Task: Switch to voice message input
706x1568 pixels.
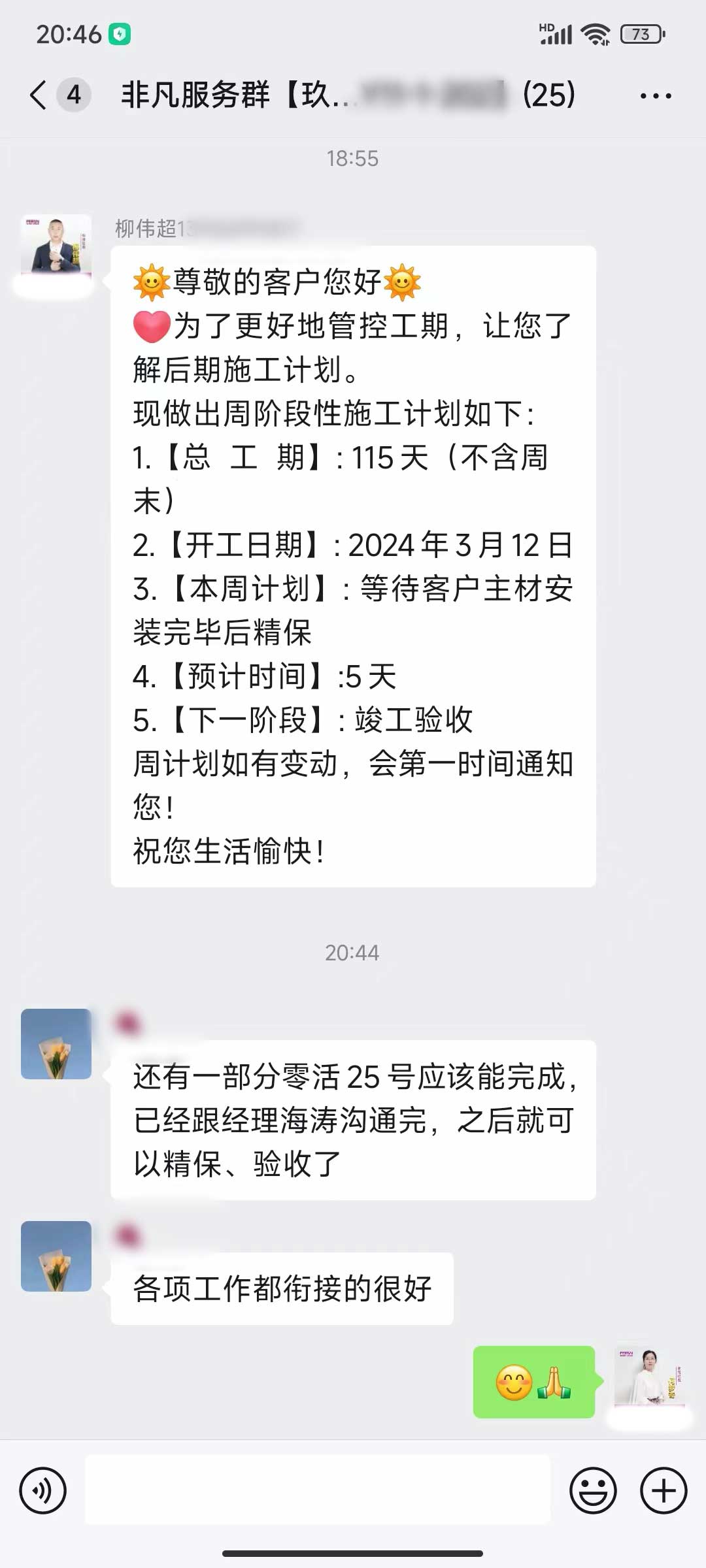Action: click(43, 1491)
